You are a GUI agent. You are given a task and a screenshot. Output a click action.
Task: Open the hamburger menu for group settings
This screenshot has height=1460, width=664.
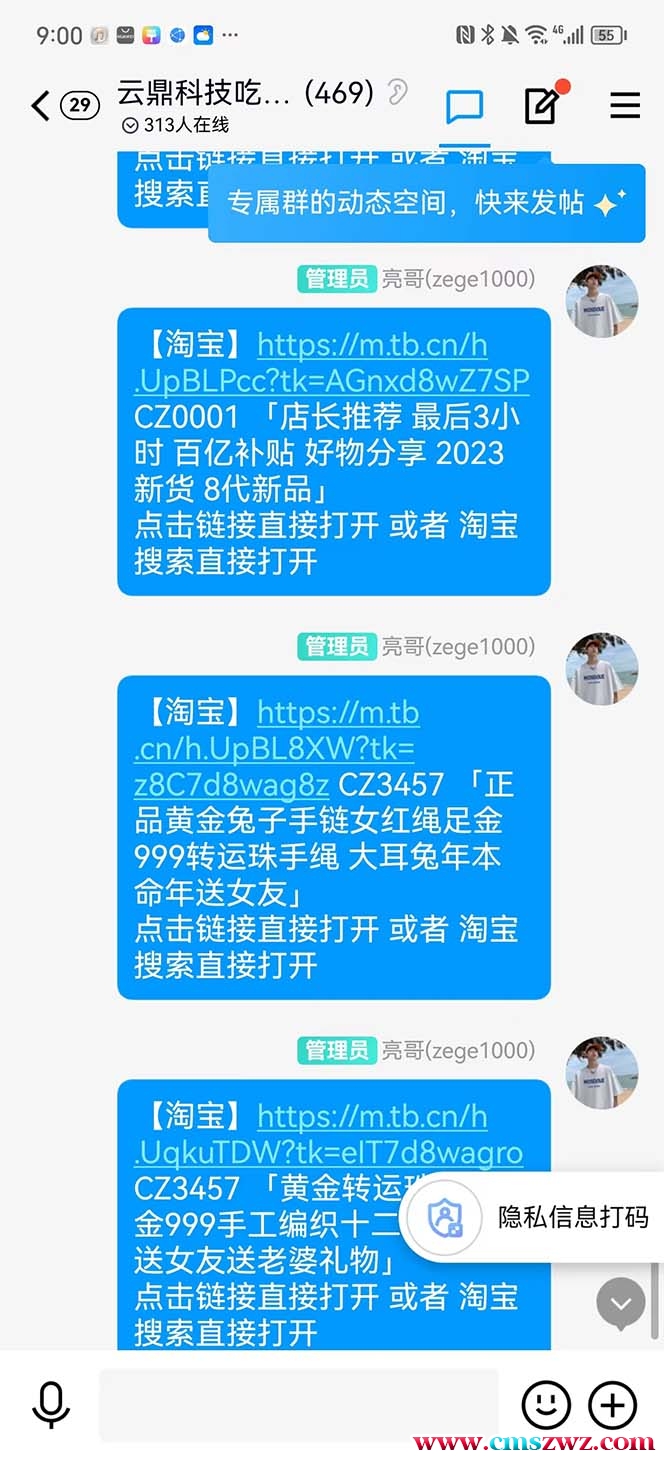click(625, 106)
